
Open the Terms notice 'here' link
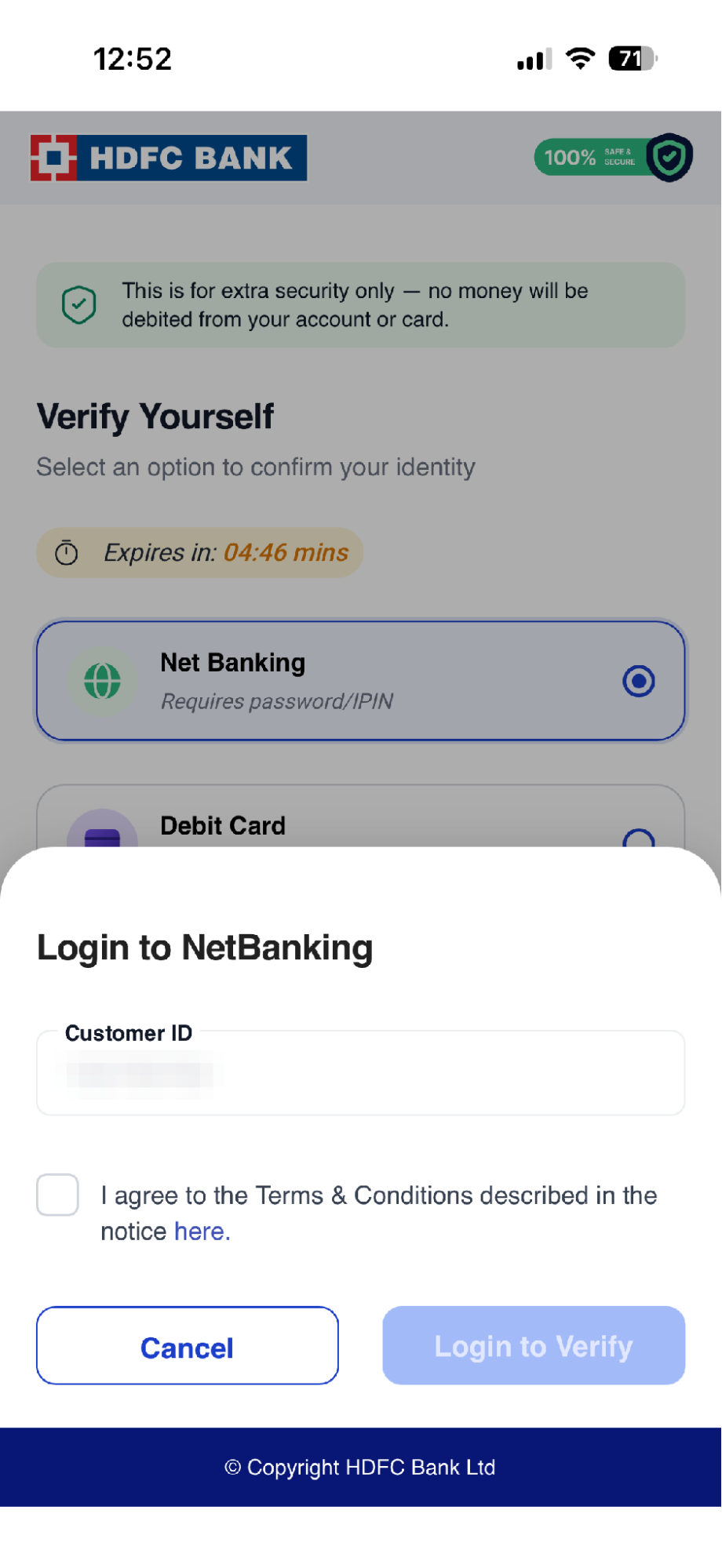click(x=200, y=1231)
